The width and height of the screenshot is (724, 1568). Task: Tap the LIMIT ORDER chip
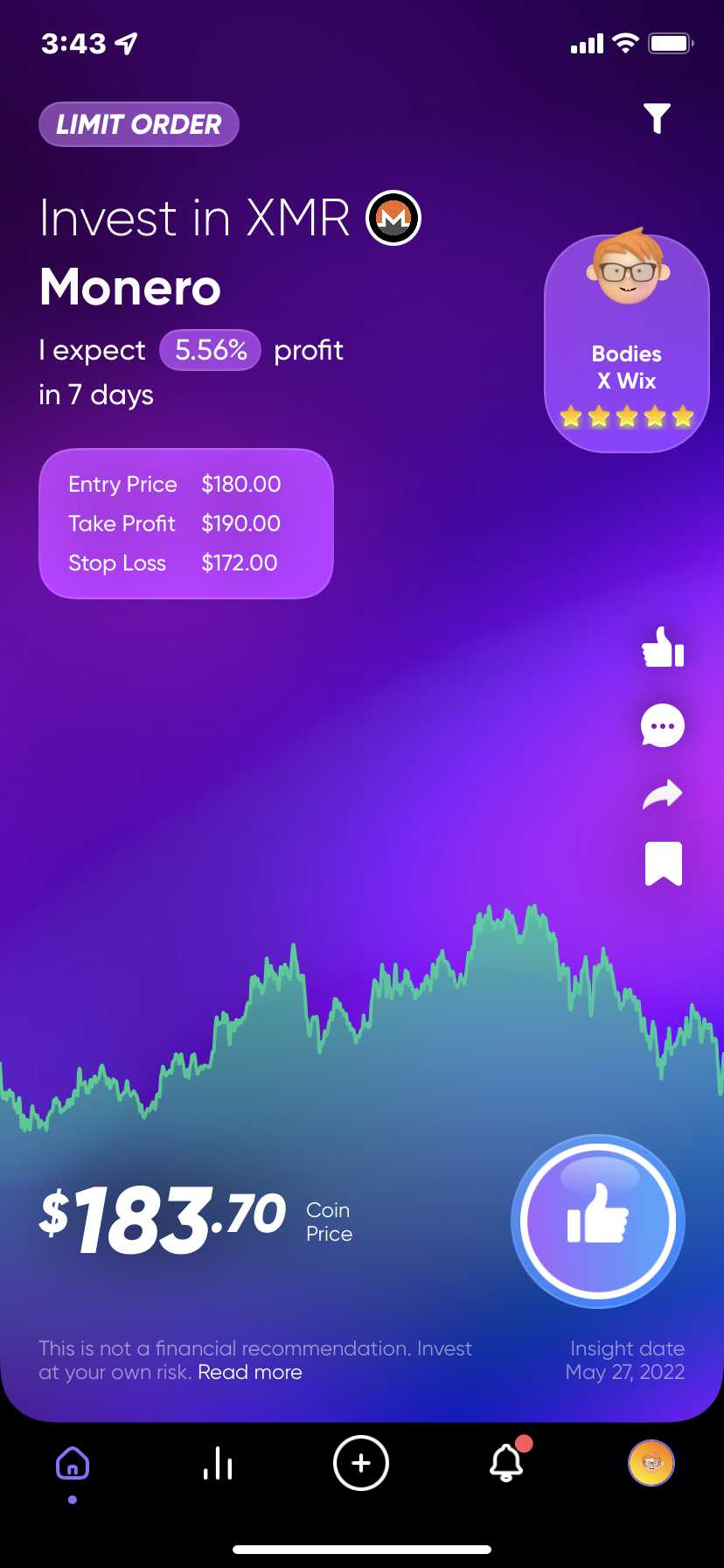[x=139, y=124]
